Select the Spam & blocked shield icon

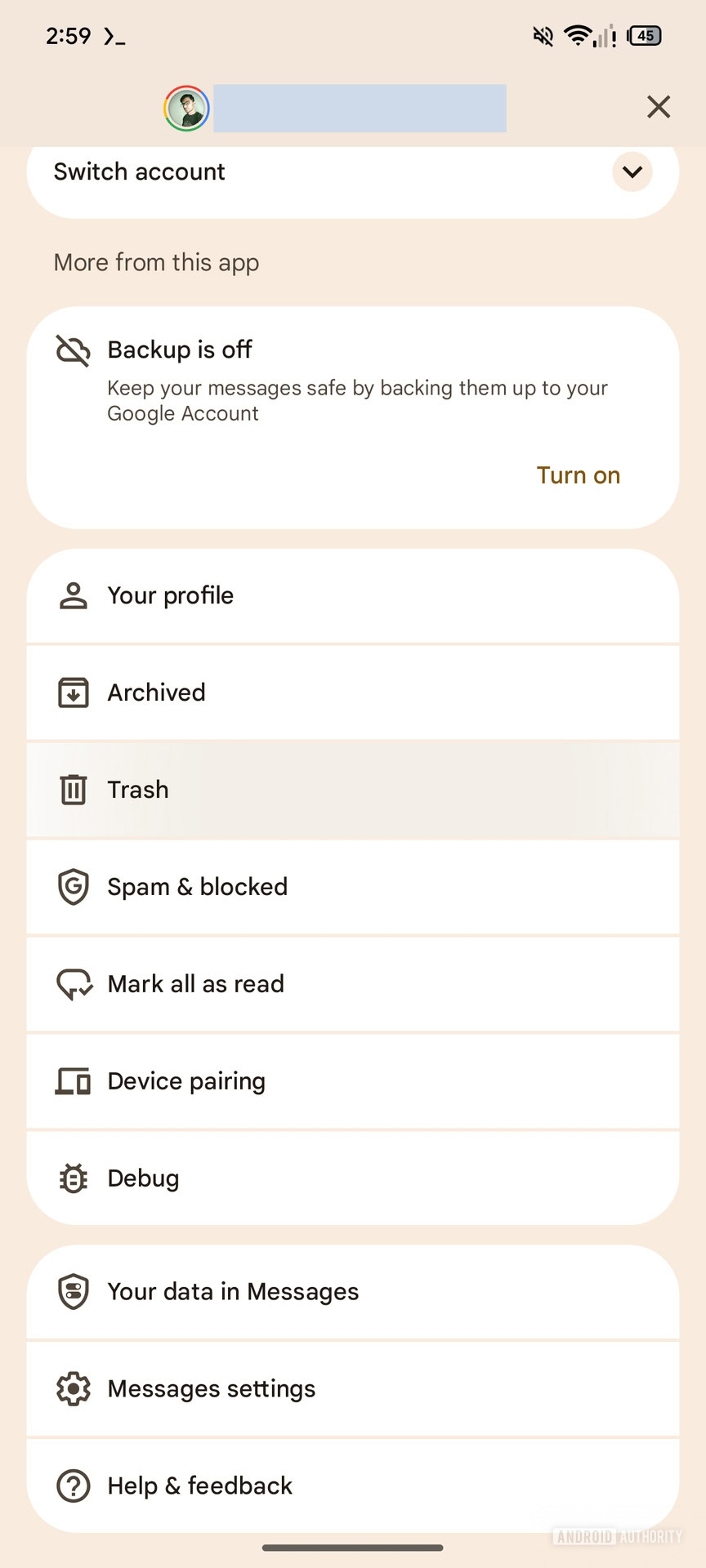[74, 887]
